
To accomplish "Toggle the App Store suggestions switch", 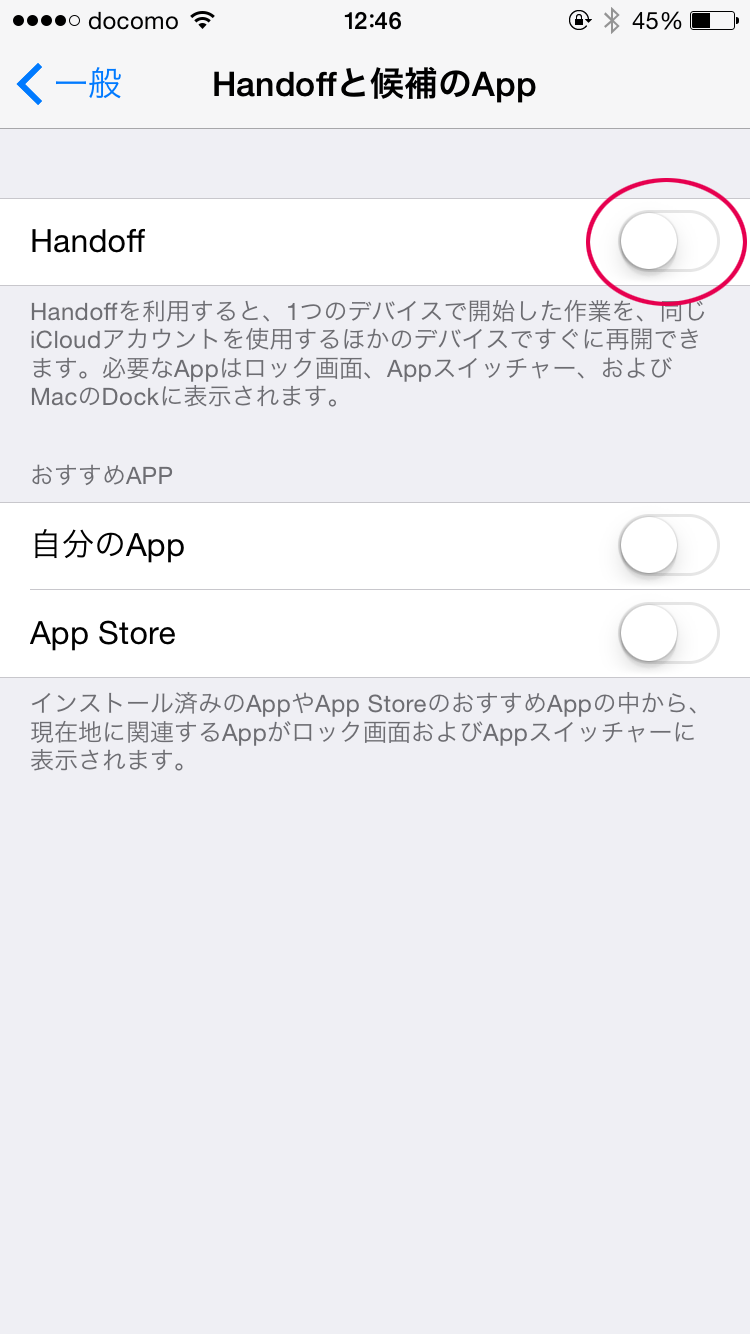I will pos(669,634).
